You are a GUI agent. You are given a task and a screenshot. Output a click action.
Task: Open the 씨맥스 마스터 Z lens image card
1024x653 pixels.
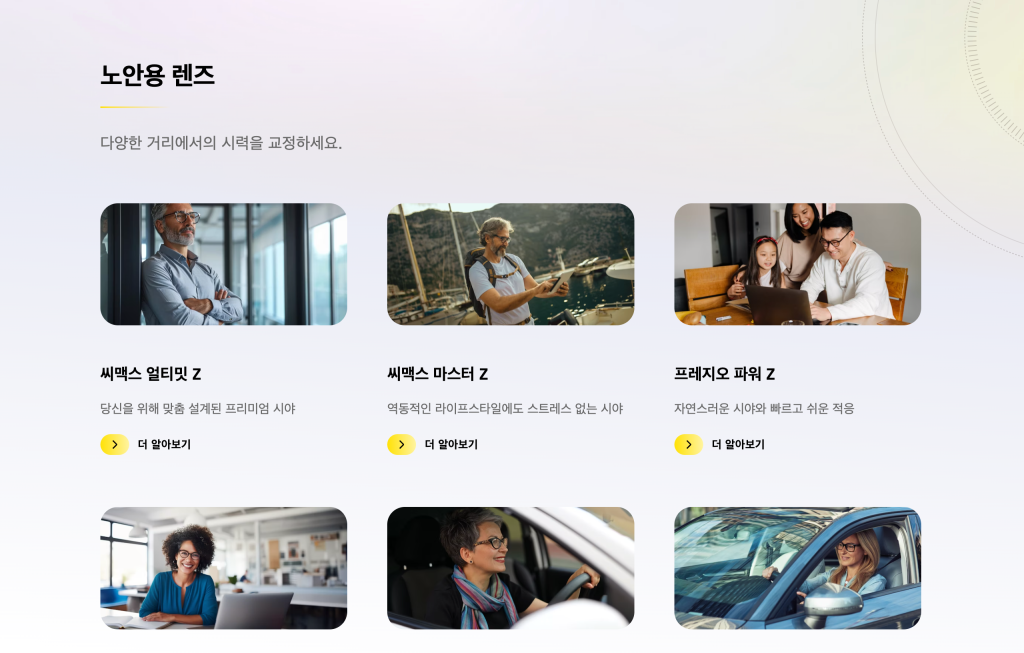click(x=510, y=264)
